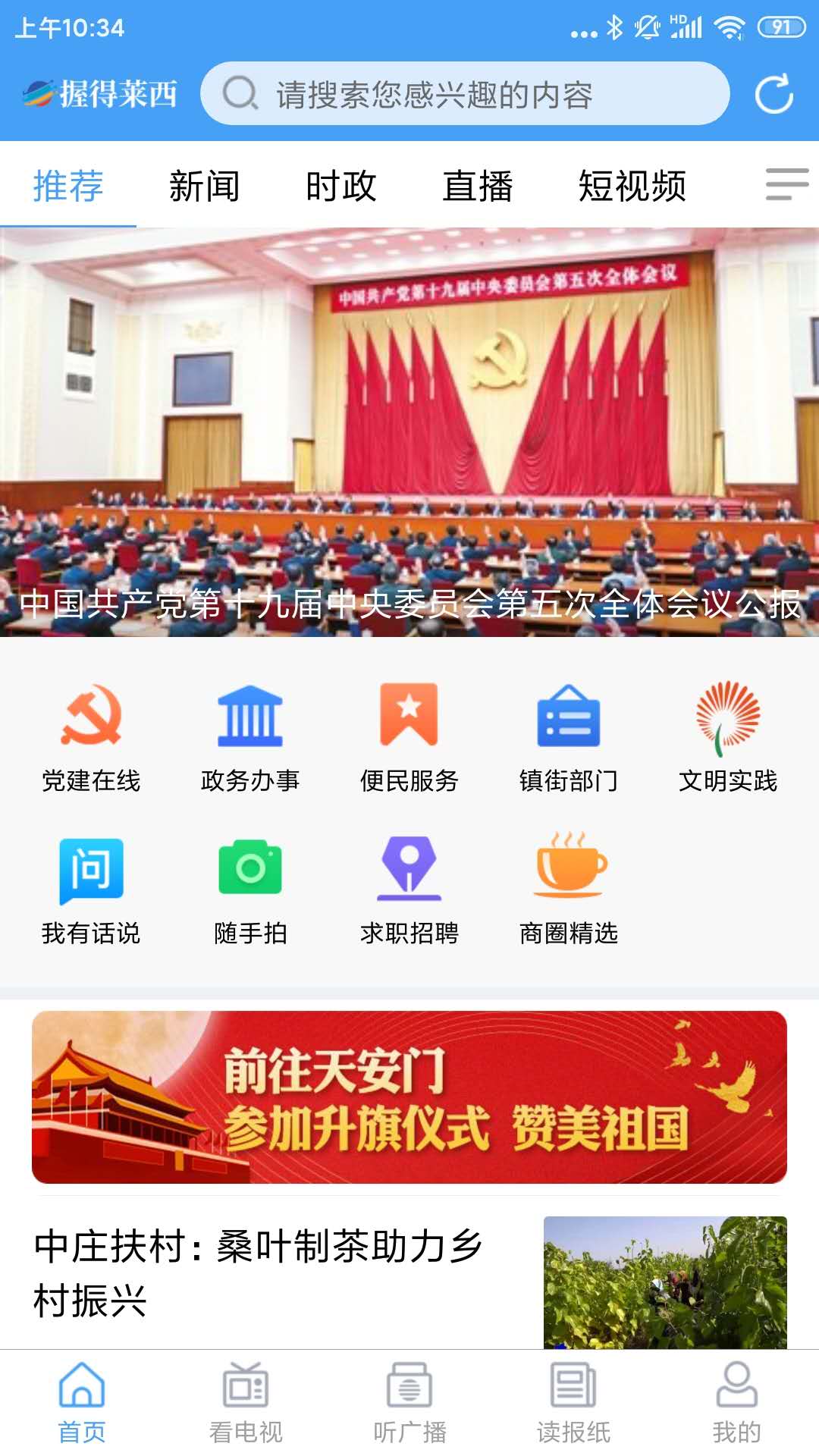
Task: Tap the search box for content
Action: pos(464,94)
